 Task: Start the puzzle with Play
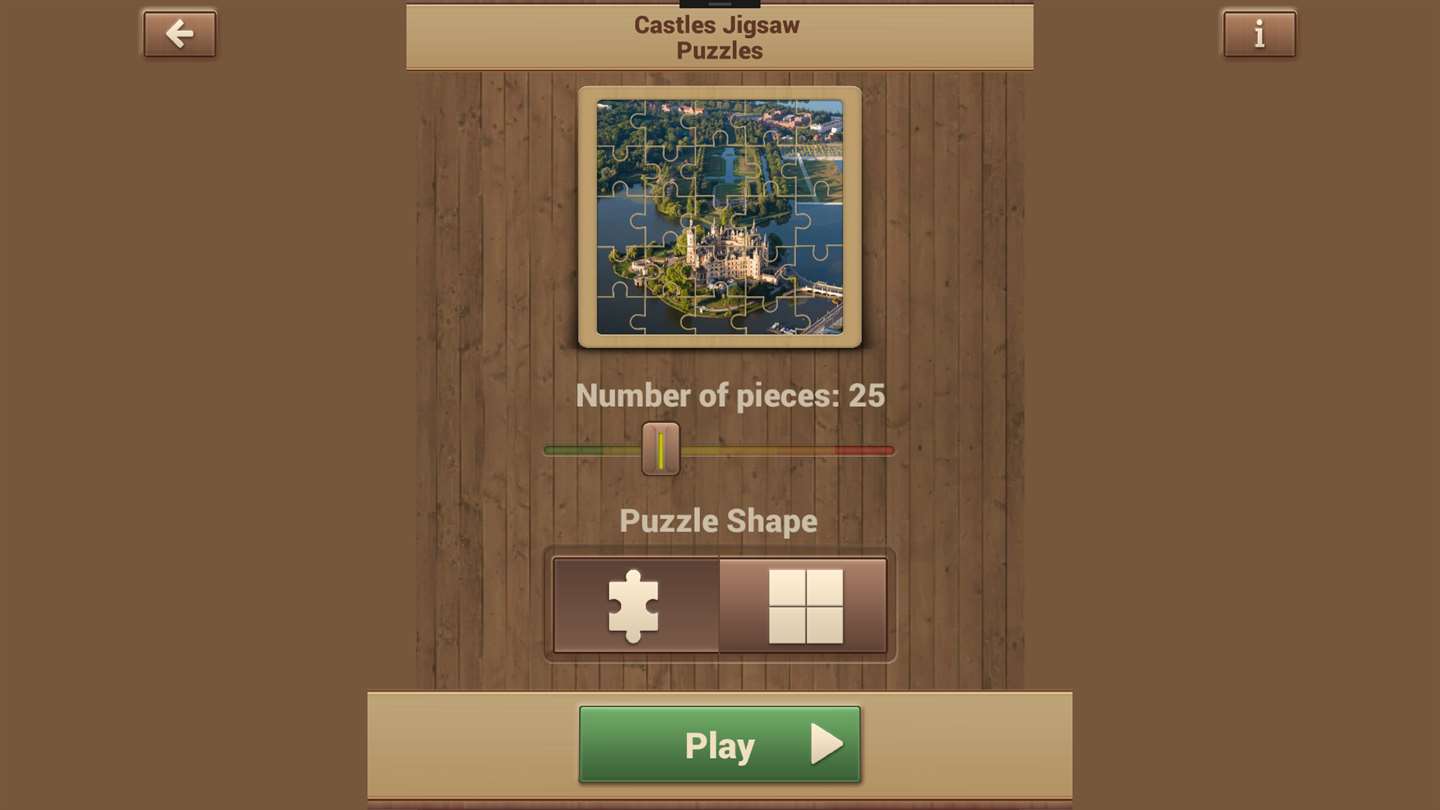(x=720, y=745)
